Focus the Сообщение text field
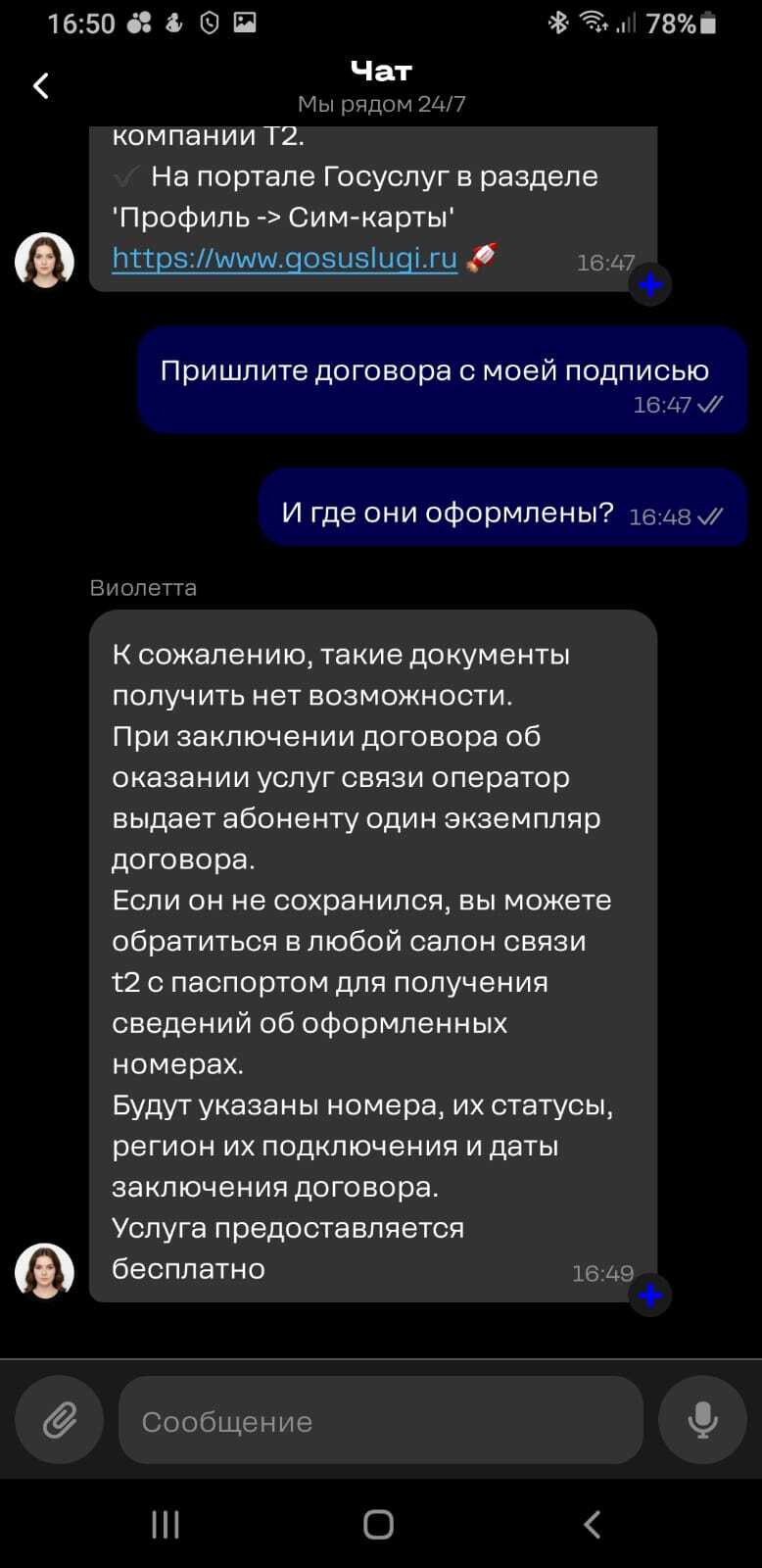Screen dimensions: 762x1568 pyautogui.click(x=380, y=1420)
